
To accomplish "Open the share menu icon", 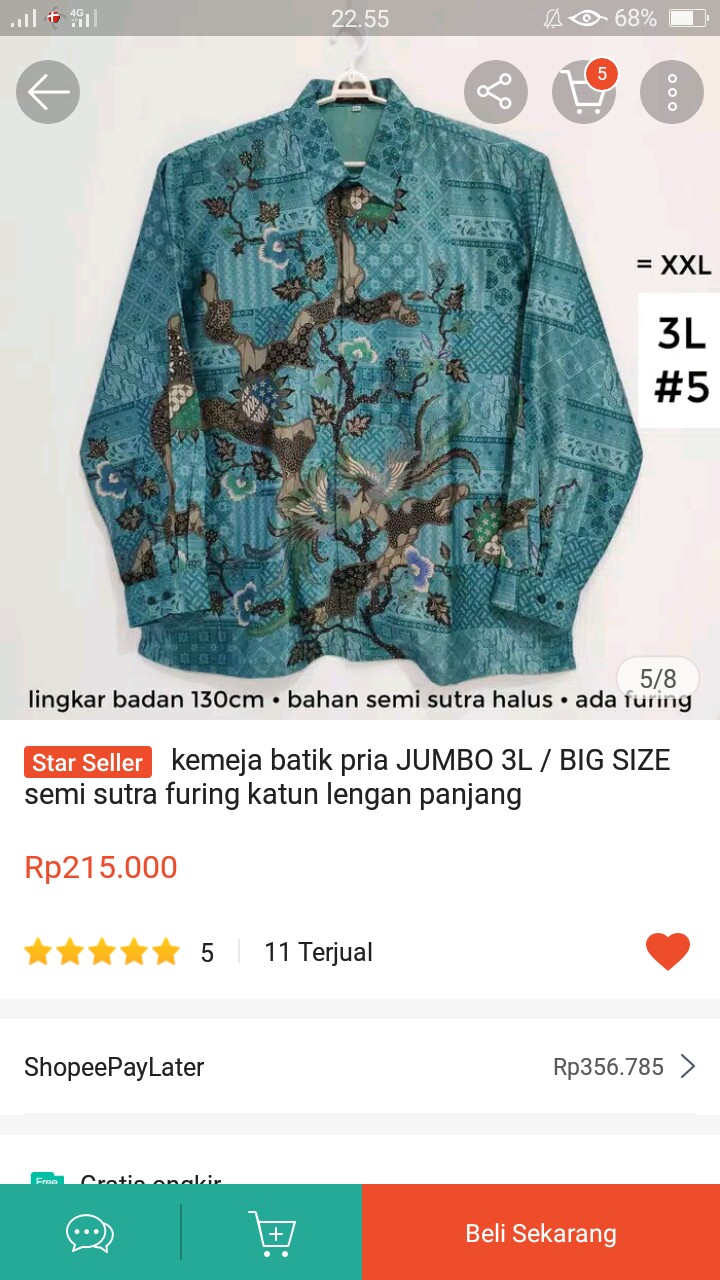I will [x=496, y=91].
